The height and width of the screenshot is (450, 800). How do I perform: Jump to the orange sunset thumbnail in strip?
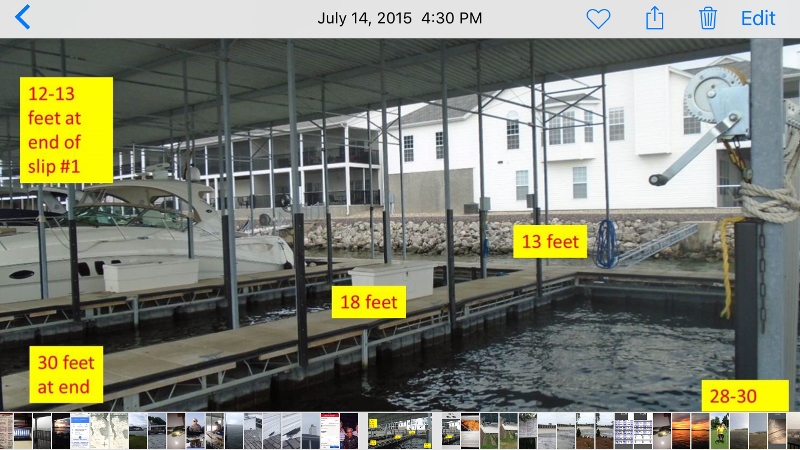(x=681, y=431)
